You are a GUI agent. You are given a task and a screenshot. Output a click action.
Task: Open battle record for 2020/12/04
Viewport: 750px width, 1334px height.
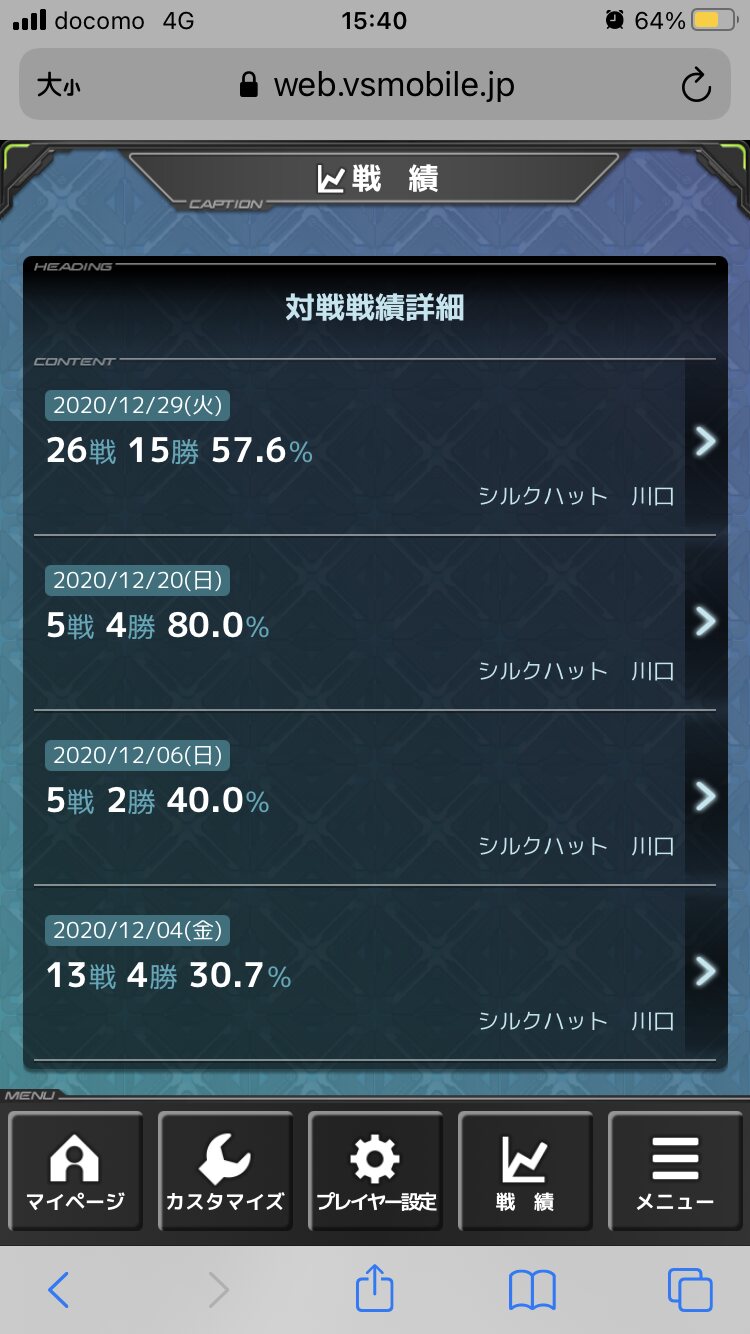tap(375, 972)
